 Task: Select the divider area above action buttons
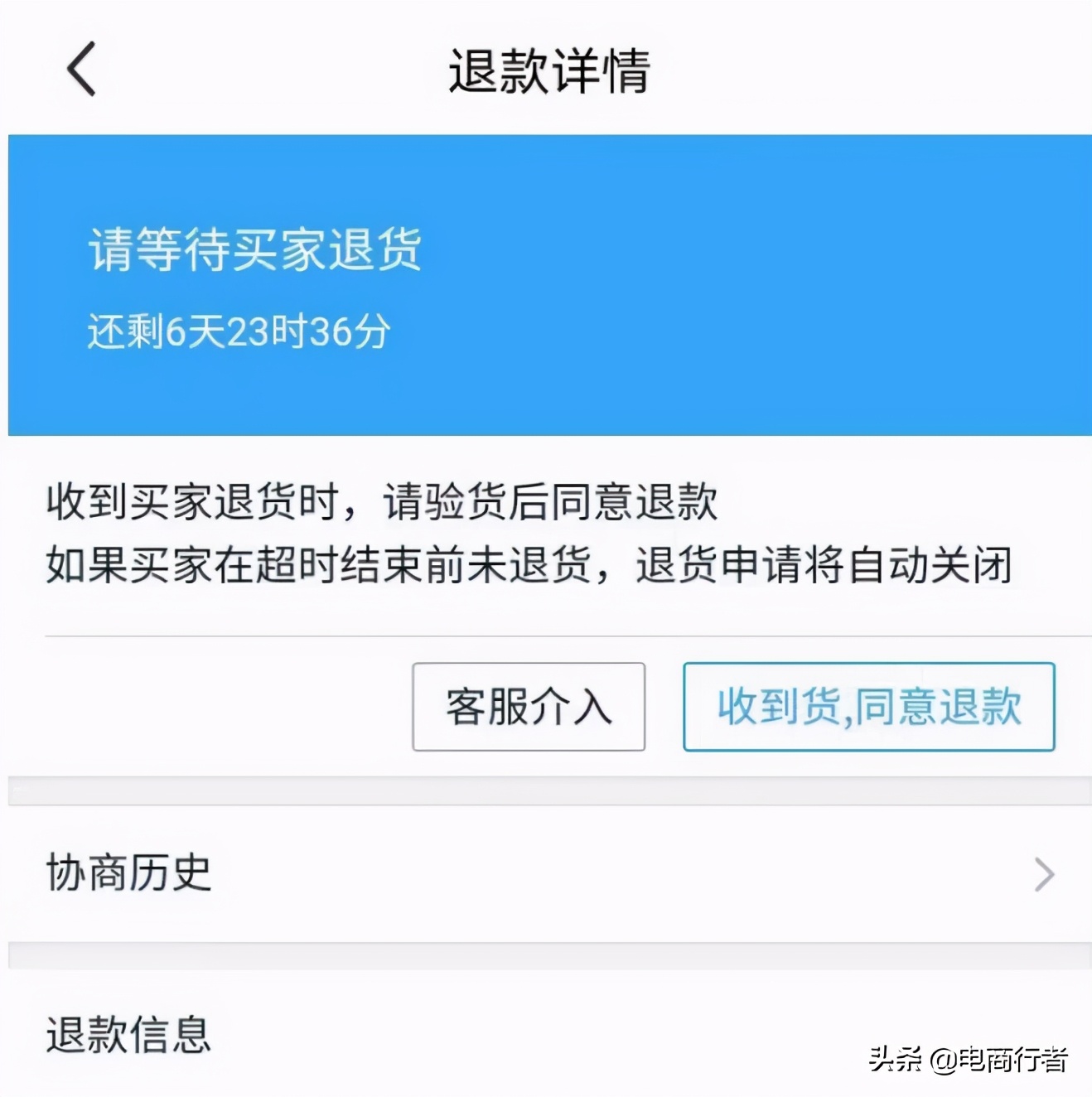[x=546, y=634]
